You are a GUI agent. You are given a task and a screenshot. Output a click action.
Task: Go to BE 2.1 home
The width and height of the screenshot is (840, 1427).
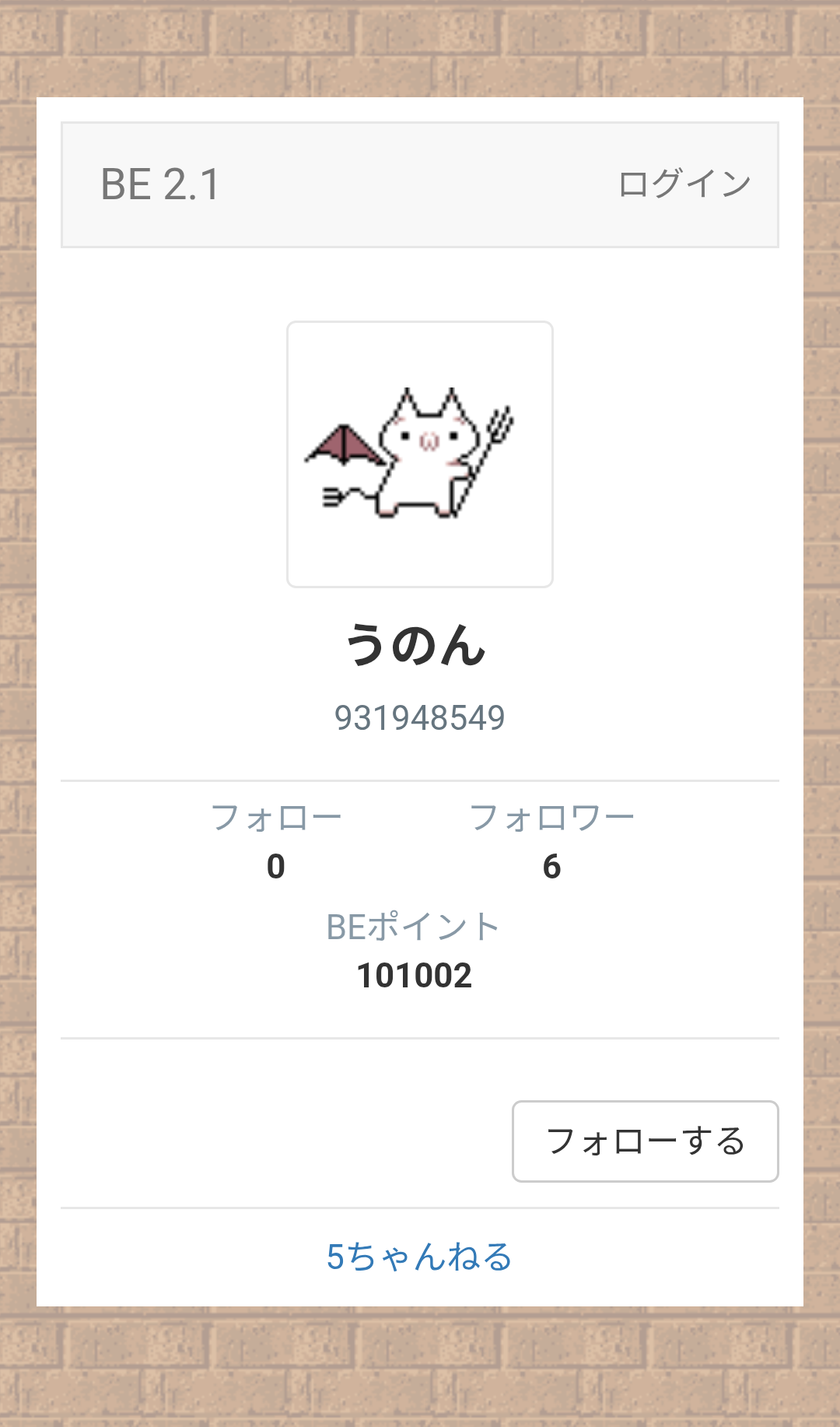pos(160,184)
